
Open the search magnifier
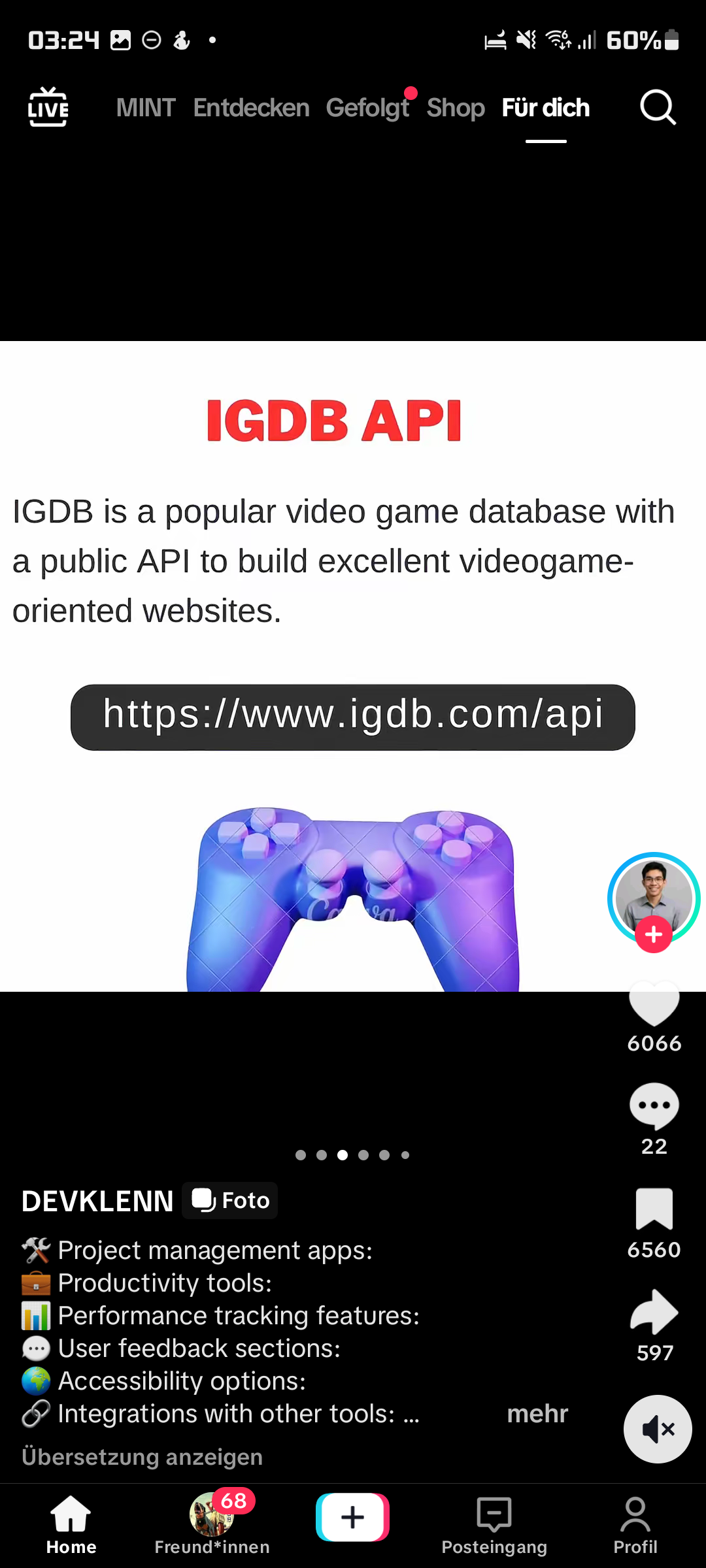(658, 107)
